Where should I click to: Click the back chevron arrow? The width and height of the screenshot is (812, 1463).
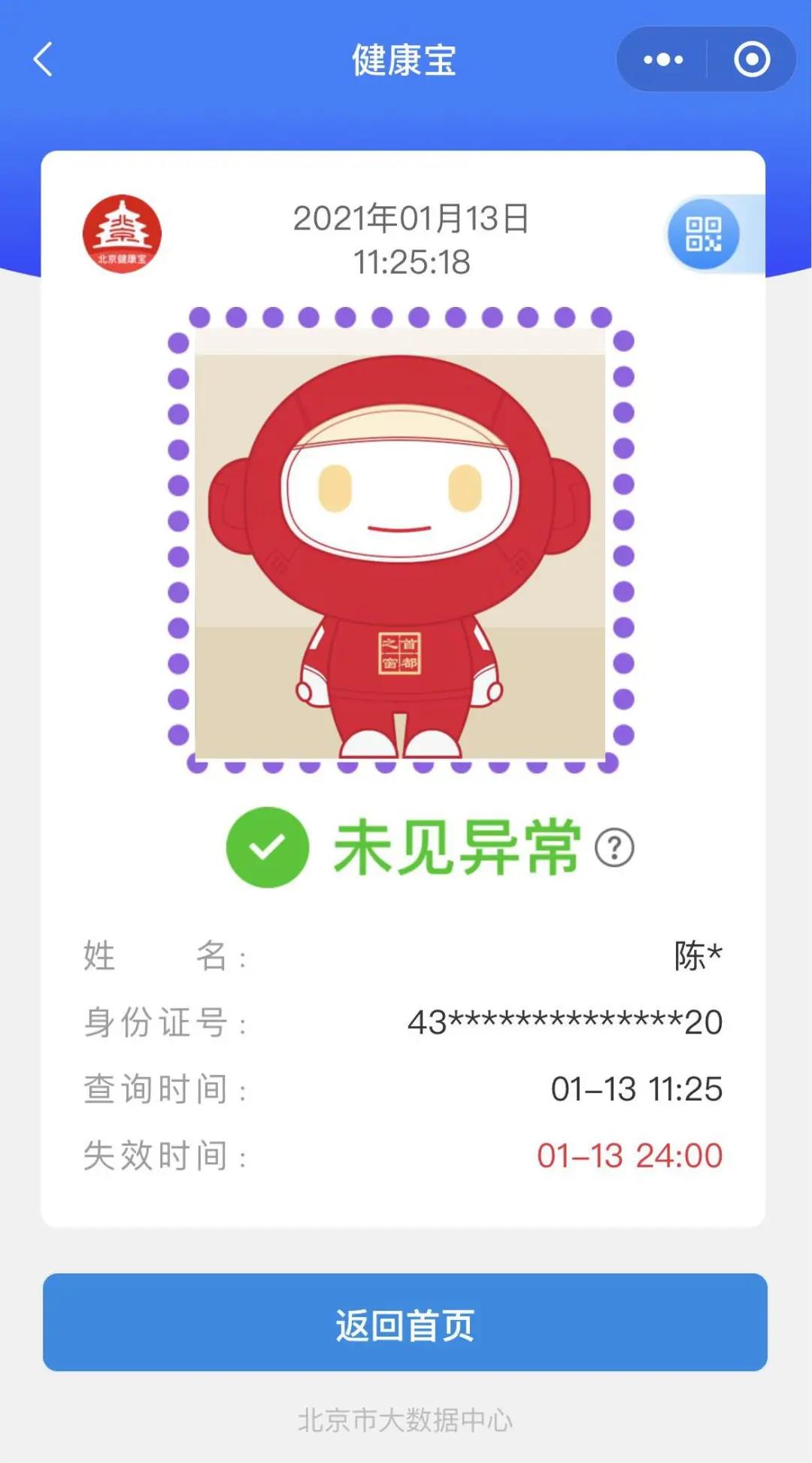(x=43, y=59)
